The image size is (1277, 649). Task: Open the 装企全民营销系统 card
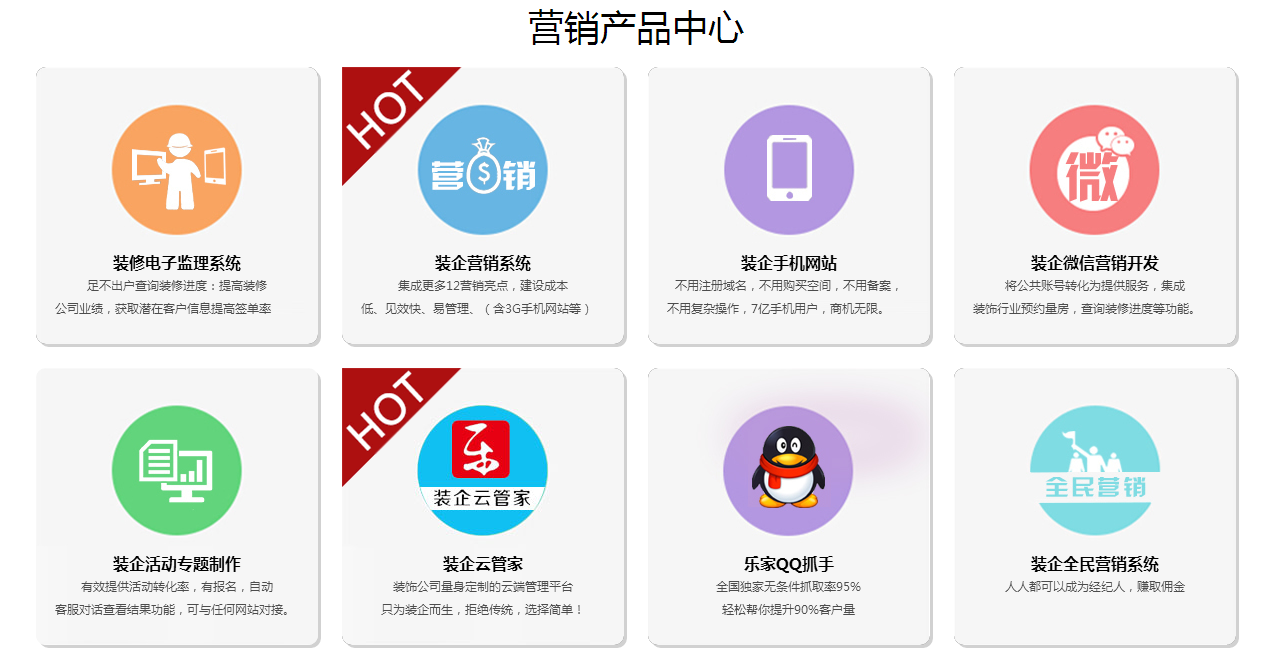tap(1095, 507)
